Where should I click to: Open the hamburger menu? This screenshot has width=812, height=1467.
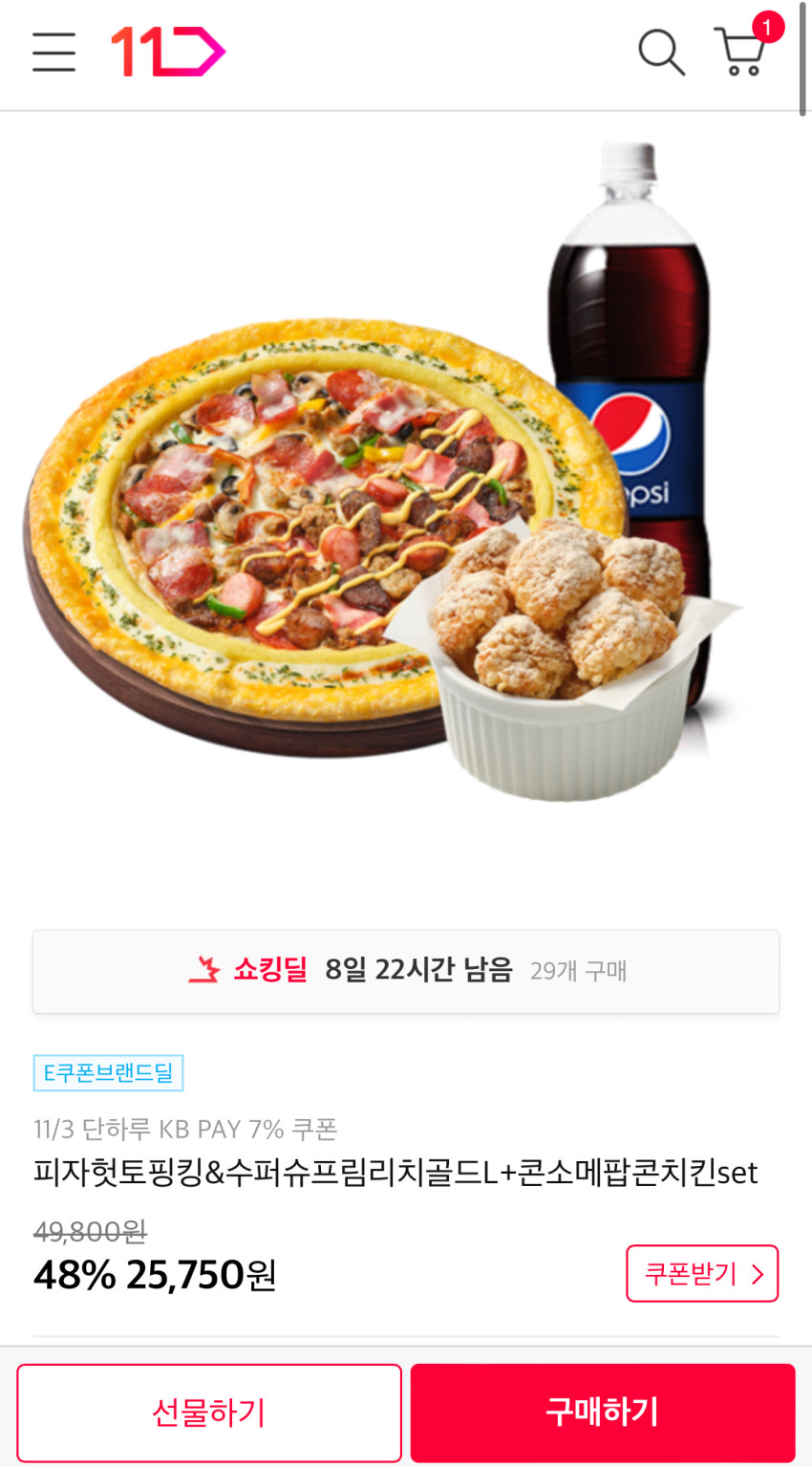[x=53, y=52]
